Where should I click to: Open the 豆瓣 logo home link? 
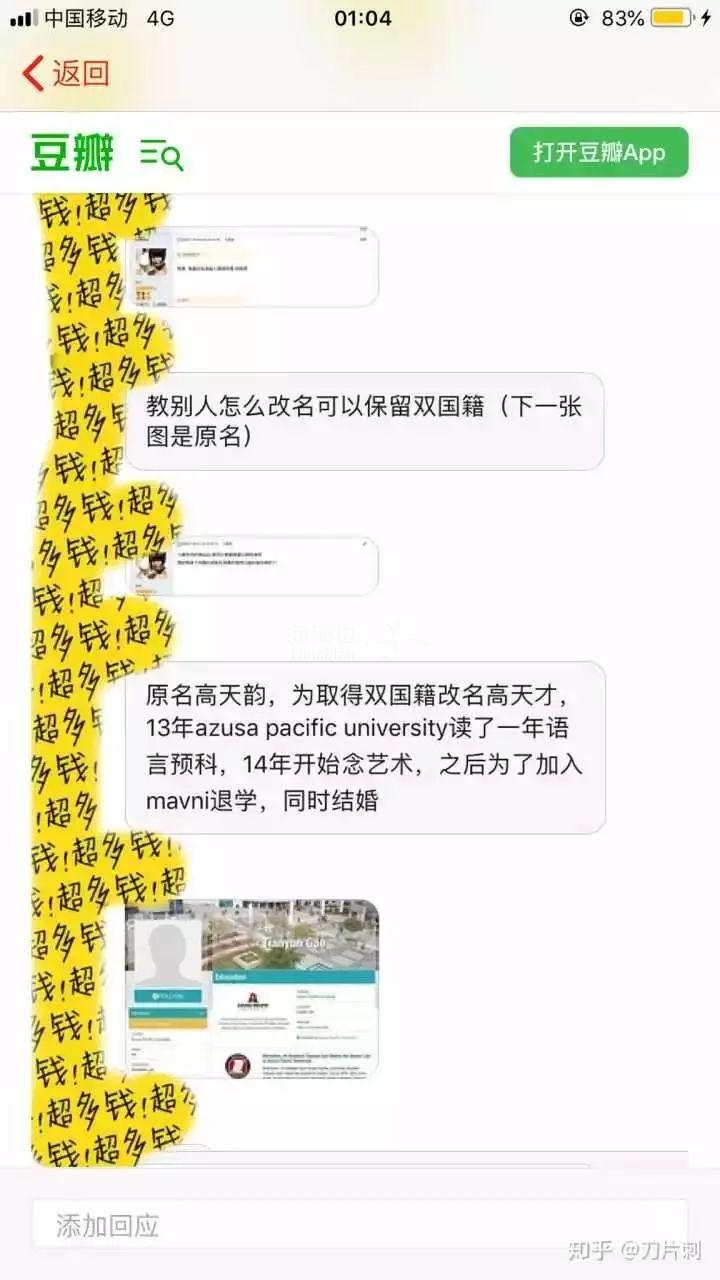[72, 152]
